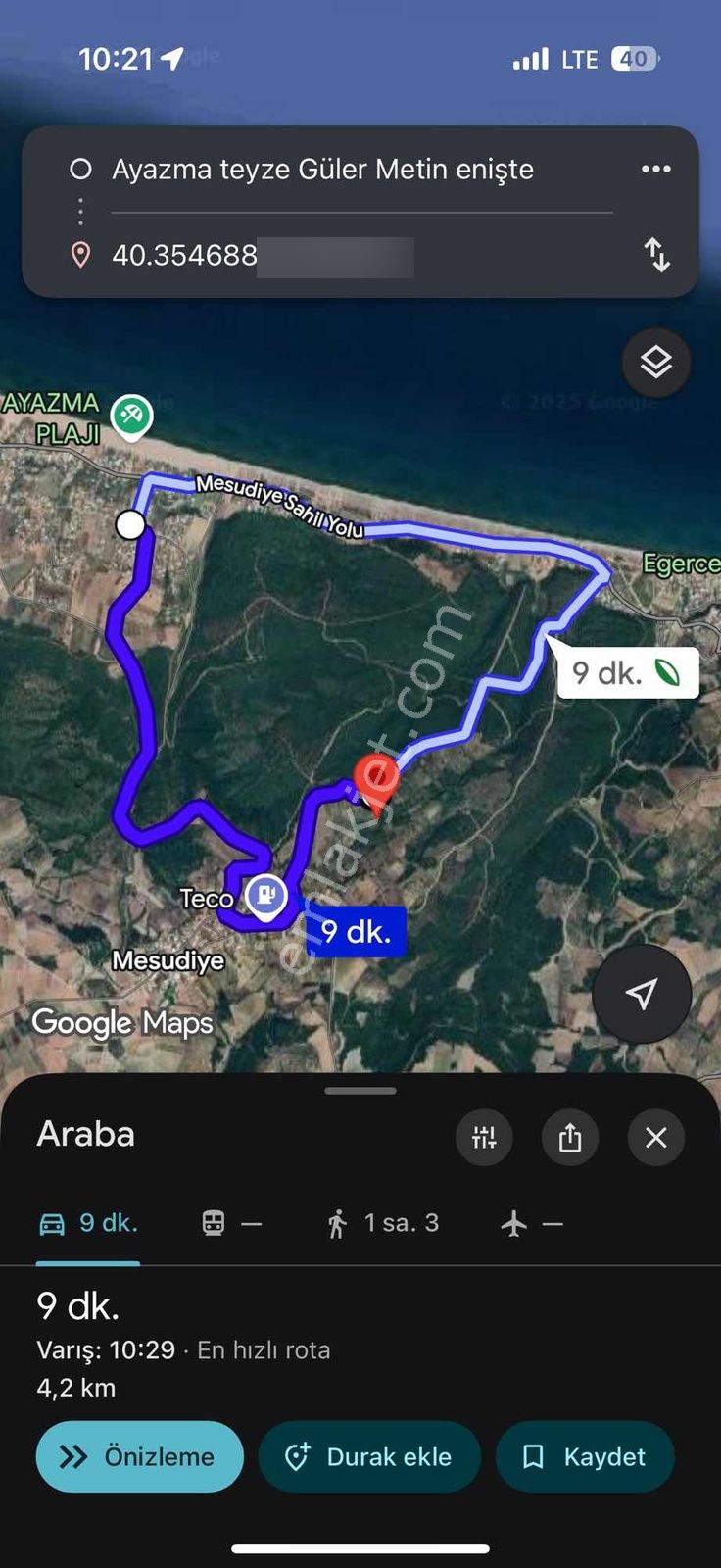
Task: Save the route with Kaydet
Action: 585,1456
